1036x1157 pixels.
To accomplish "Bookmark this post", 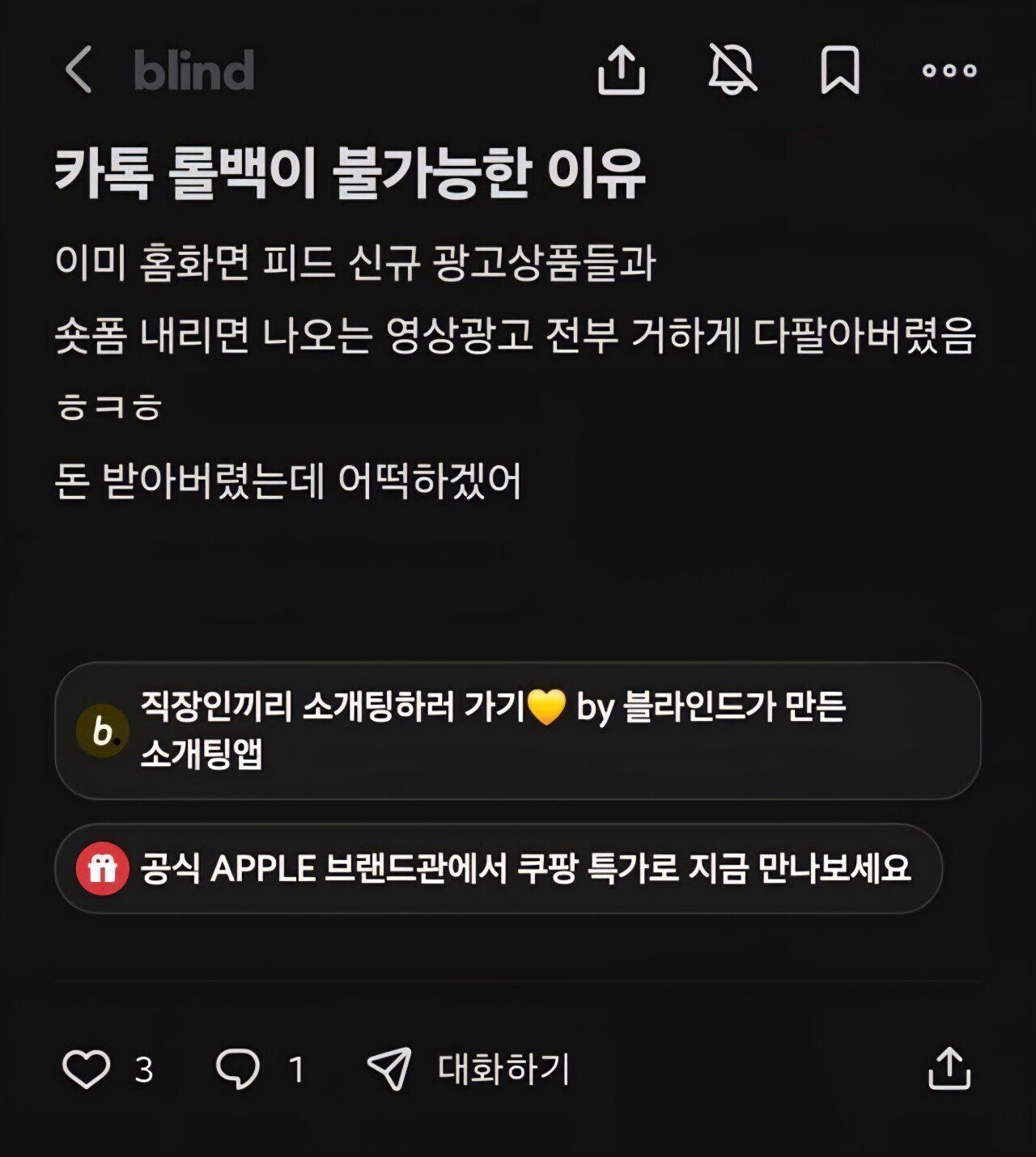I will (x=839, y=70).
